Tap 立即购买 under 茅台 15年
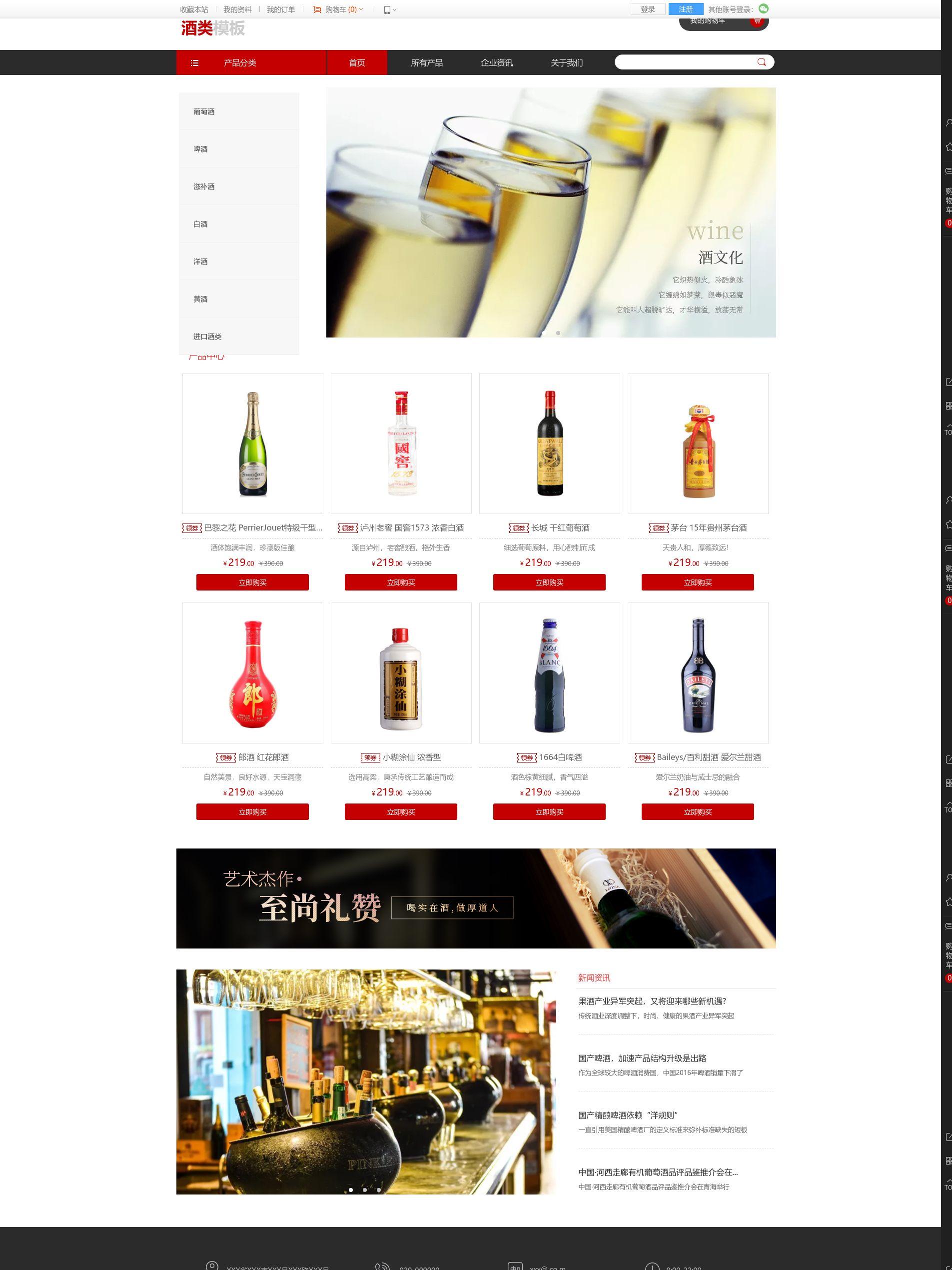Image resolution: width=952 pixels, height=1270 pixels. coord(697,582)
